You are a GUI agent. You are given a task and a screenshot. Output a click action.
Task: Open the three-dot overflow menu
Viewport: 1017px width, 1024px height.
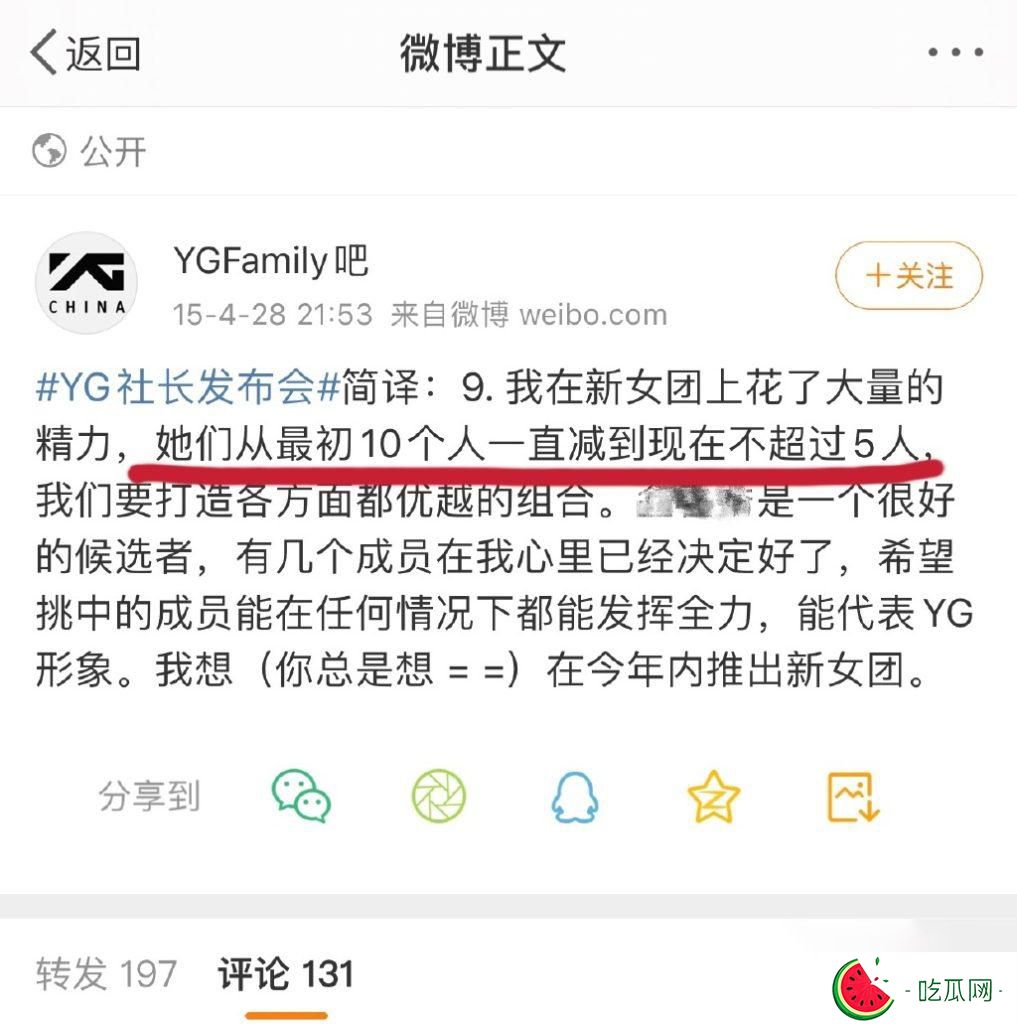pyautogui.click(x=956, y=53)
